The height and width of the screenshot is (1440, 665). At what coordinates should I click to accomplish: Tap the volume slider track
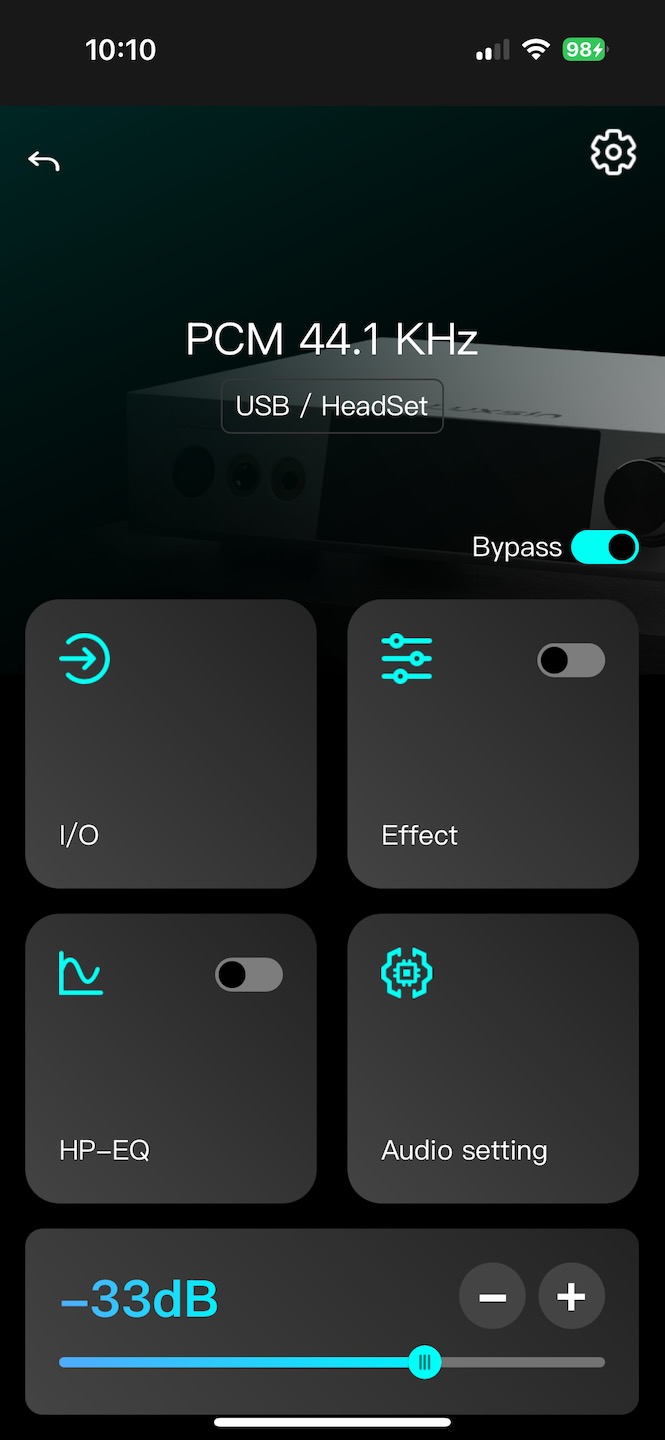point(332,1362)
